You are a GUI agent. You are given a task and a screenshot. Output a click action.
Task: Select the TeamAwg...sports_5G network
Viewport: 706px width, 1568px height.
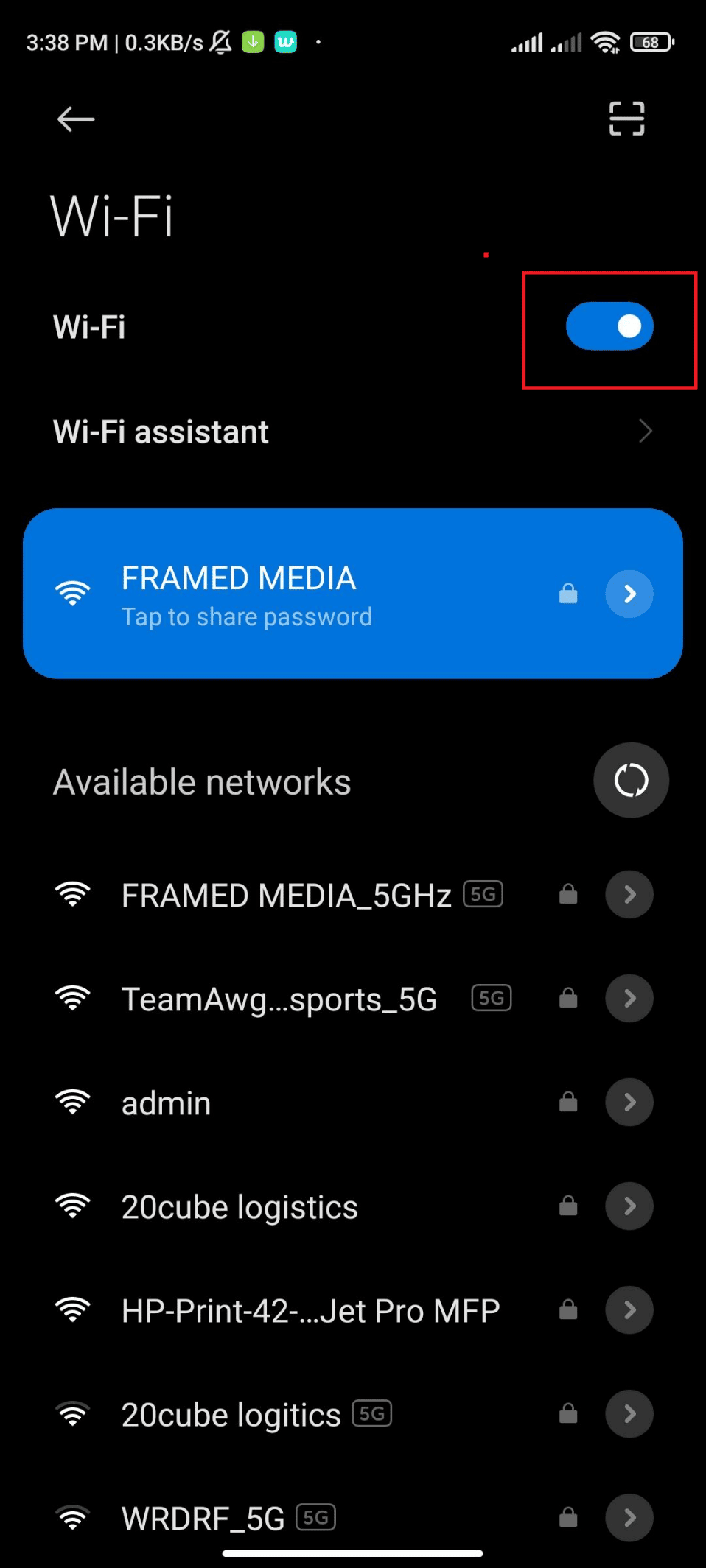tap(279, 997)
